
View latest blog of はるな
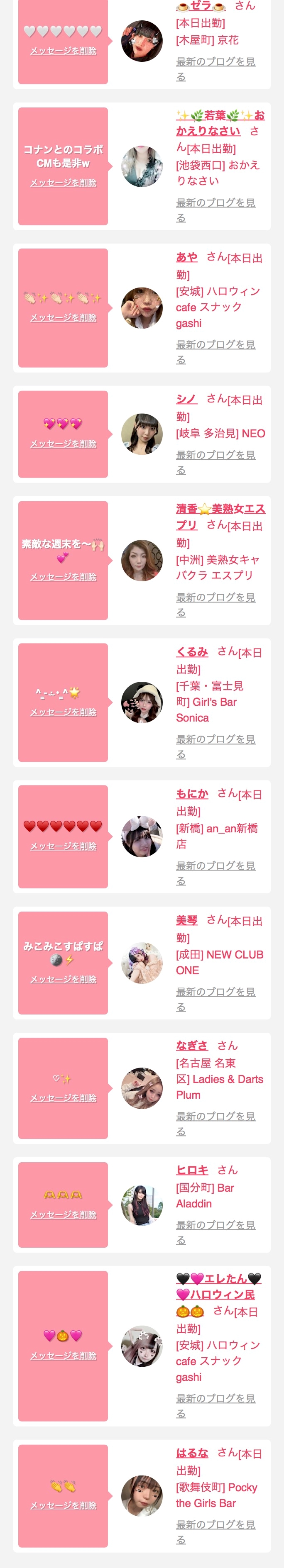(x=216, y=1531)
